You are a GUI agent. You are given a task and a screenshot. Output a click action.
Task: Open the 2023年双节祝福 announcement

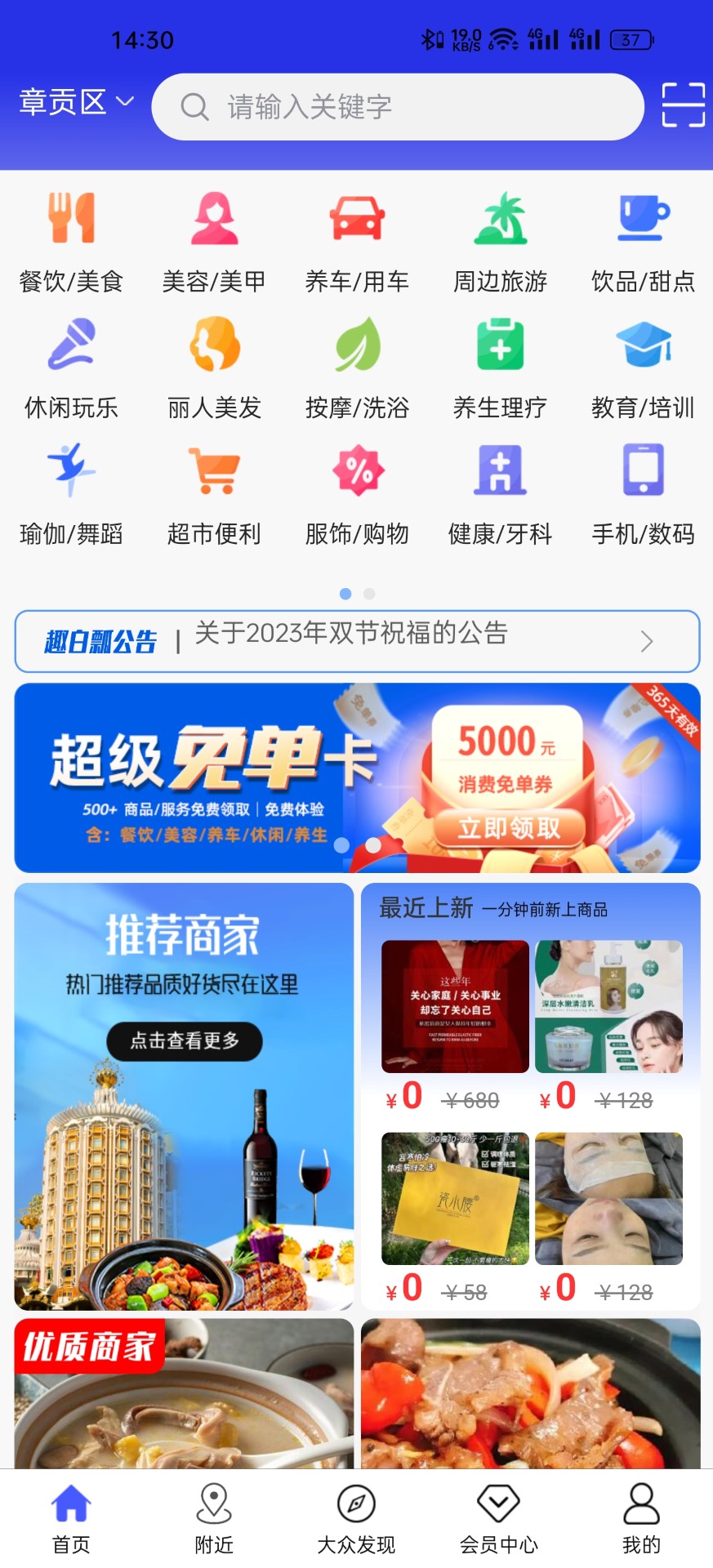tap(357, 641)
